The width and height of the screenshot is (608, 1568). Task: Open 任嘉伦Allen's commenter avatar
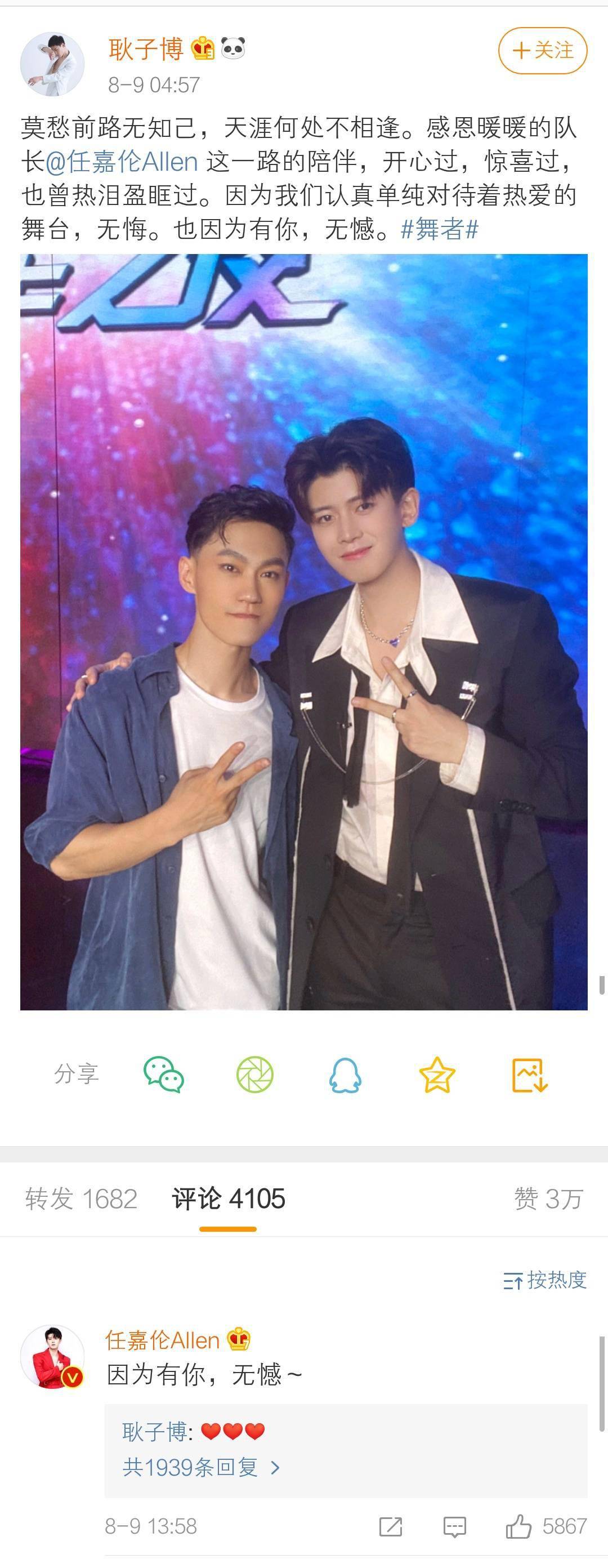click(52, 1356)
